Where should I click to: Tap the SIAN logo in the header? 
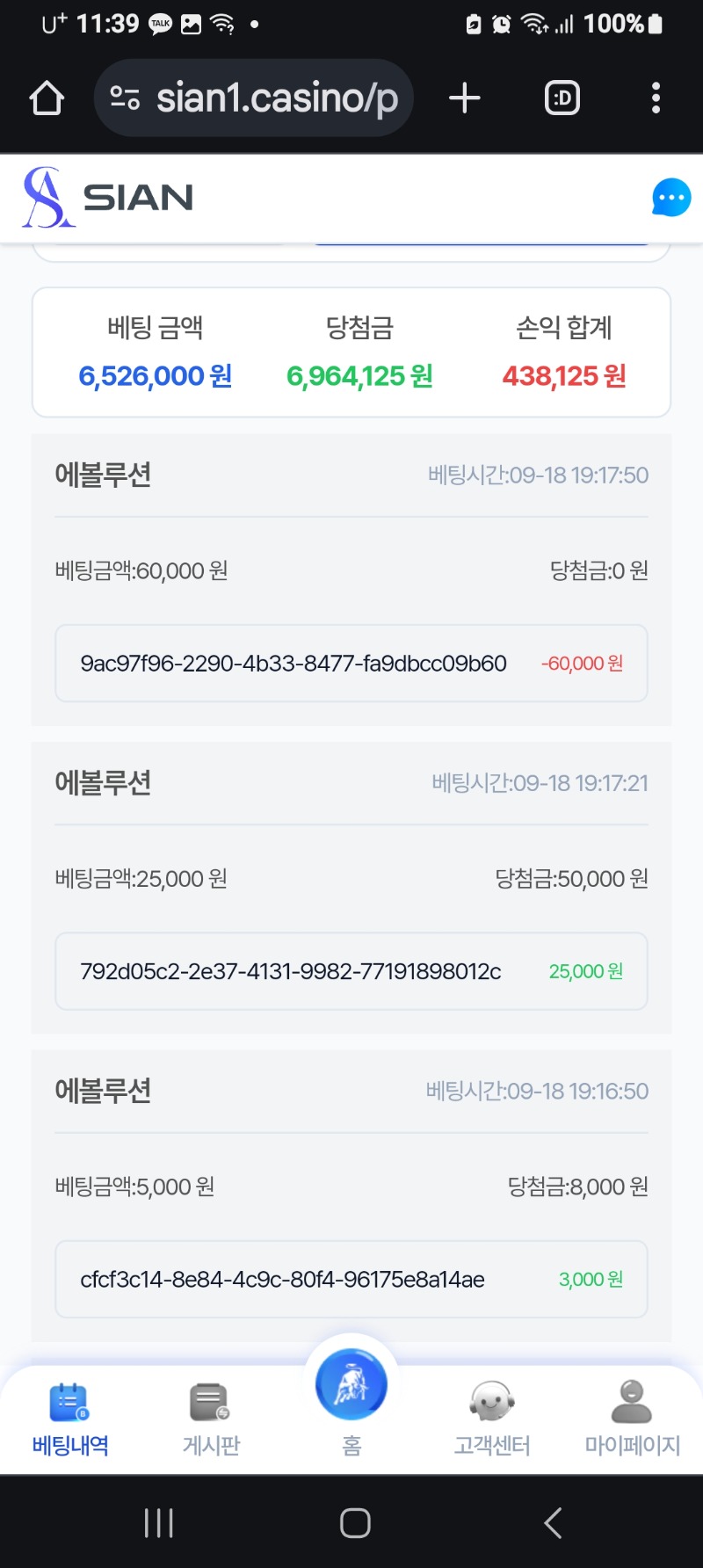pos(108,198)
